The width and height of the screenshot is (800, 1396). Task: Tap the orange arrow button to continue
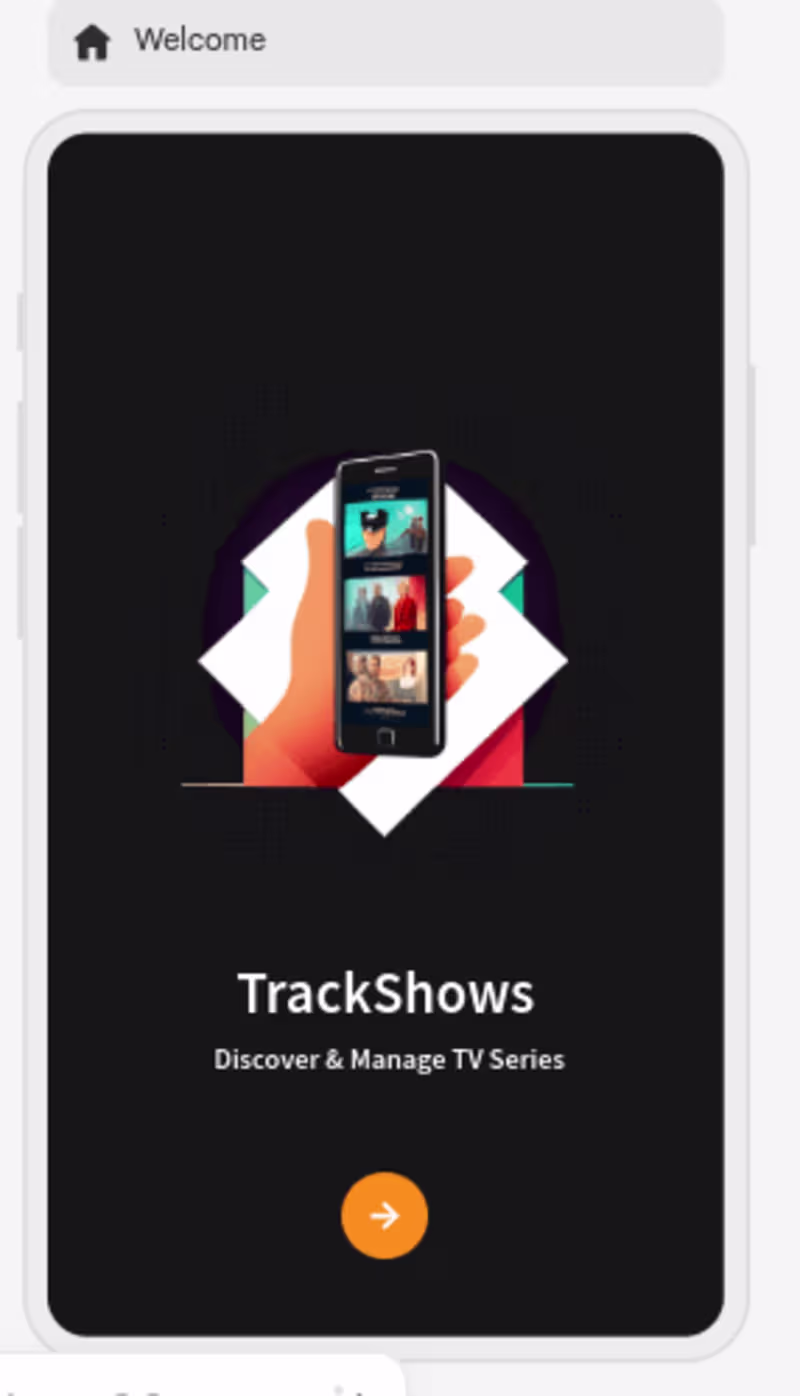[384, 1215]
